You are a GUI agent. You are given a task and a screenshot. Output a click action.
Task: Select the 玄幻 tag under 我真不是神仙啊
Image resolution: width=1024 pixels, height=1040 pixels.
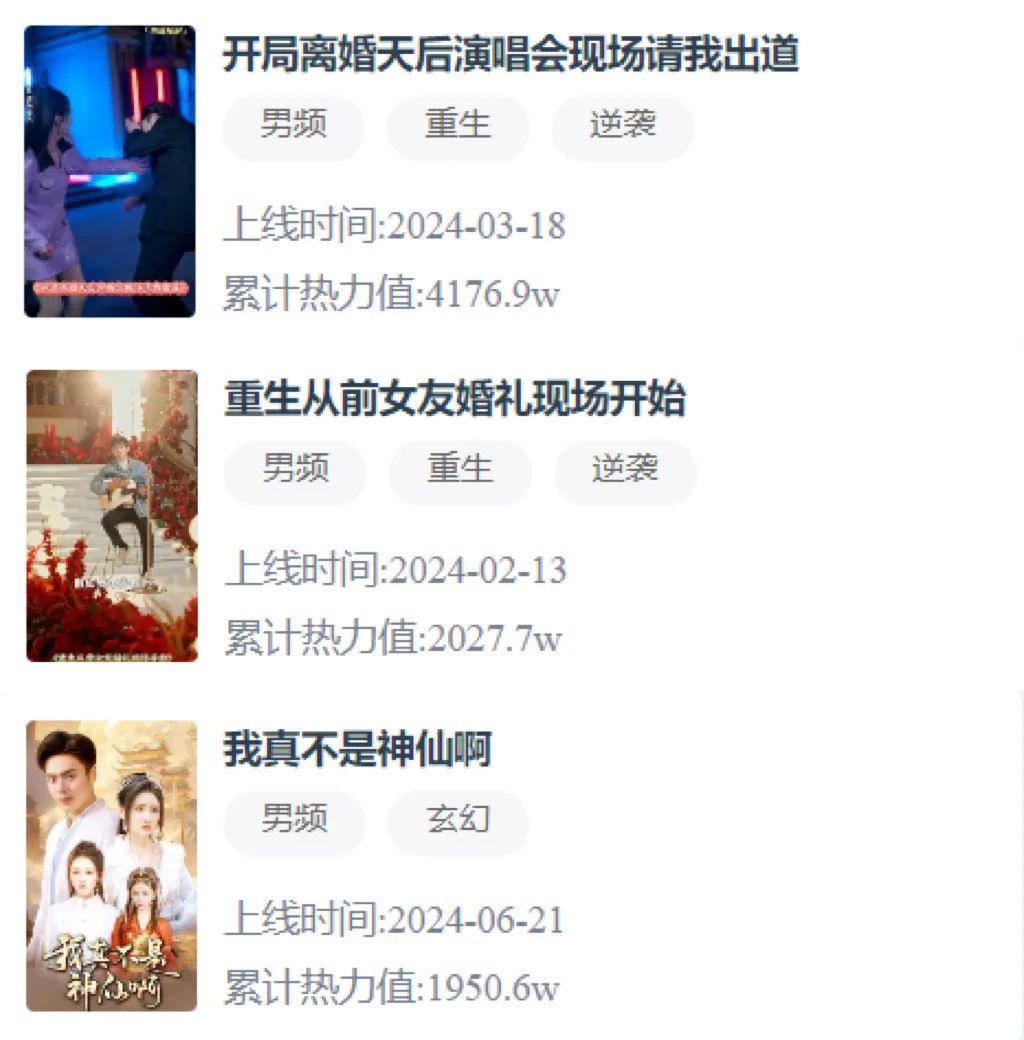click(458, 820)
